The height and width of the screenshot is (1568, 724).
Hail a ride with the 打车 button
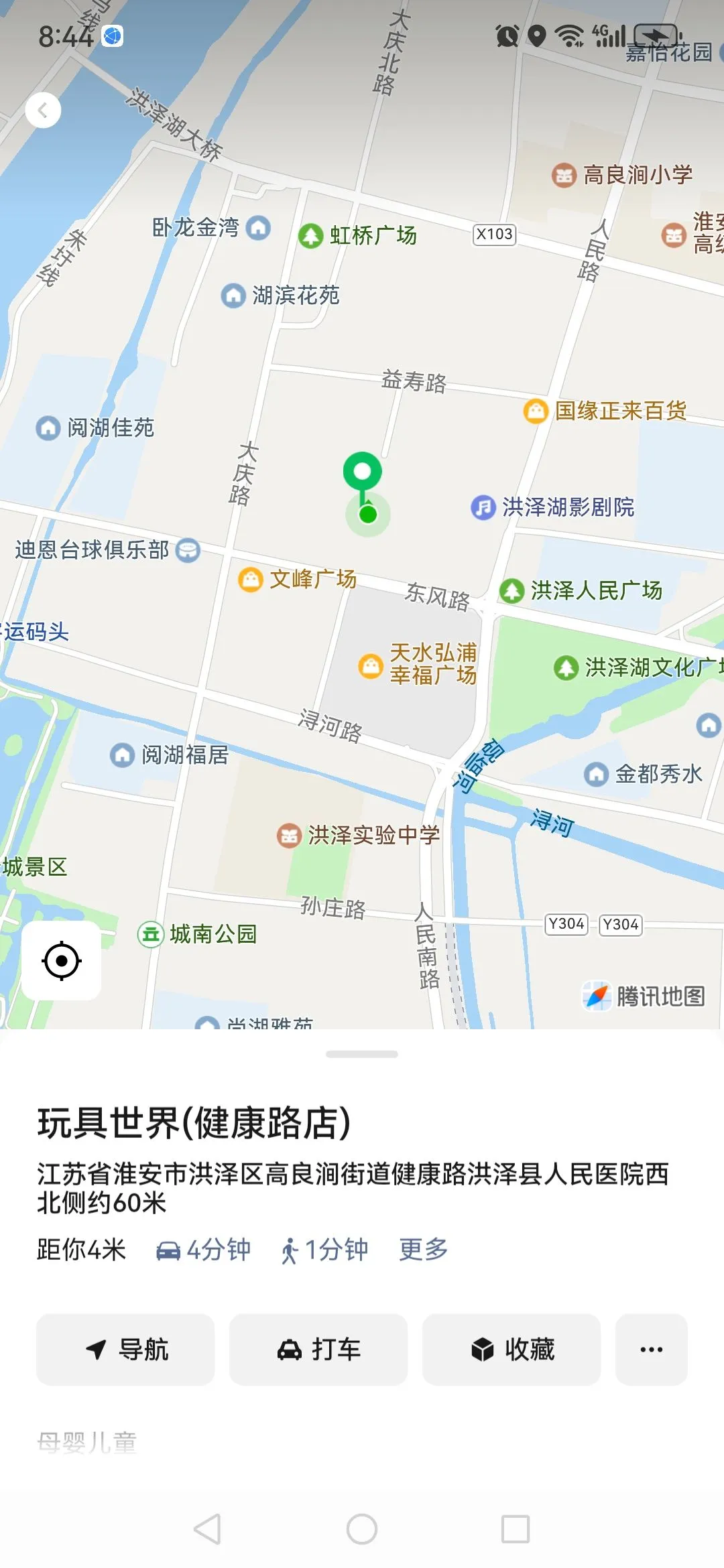click(318, 1349)
